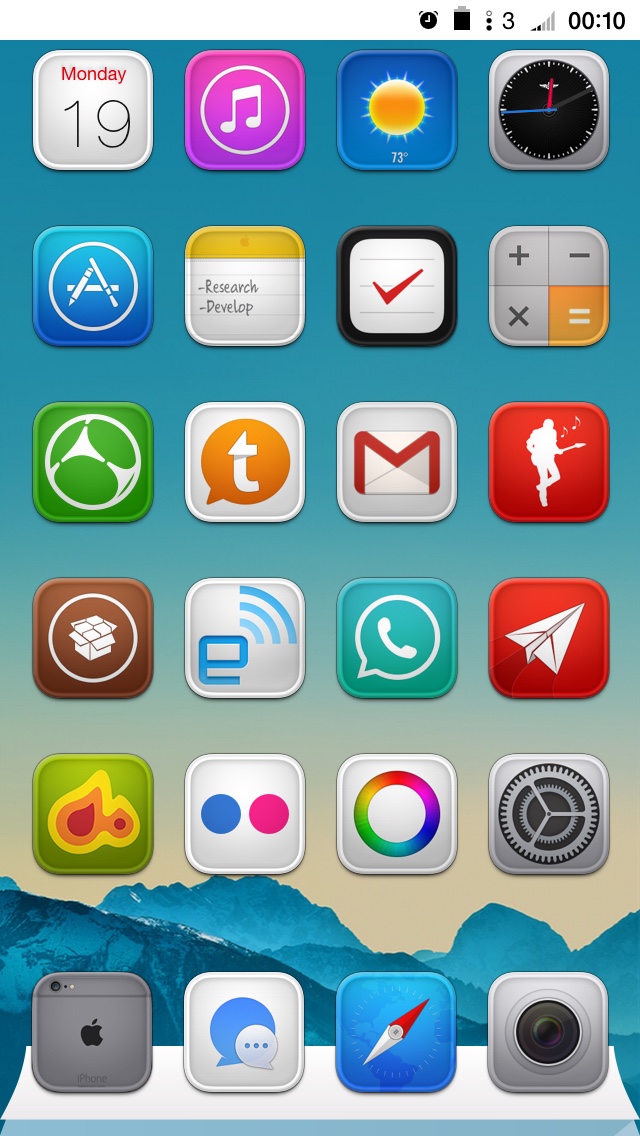This screenshot has height=1136, width=640.
Task: Open the brown Cydia app
Action: 93,638
